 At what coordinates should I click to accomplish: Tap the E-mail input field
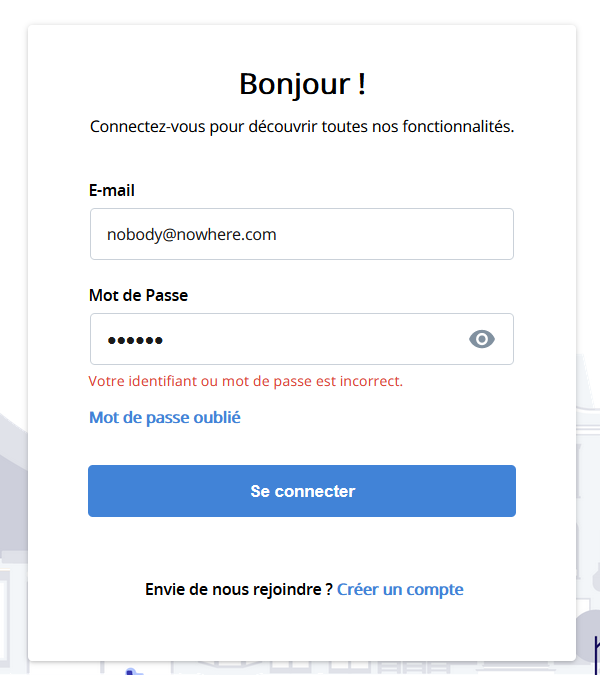coord(301,234)
